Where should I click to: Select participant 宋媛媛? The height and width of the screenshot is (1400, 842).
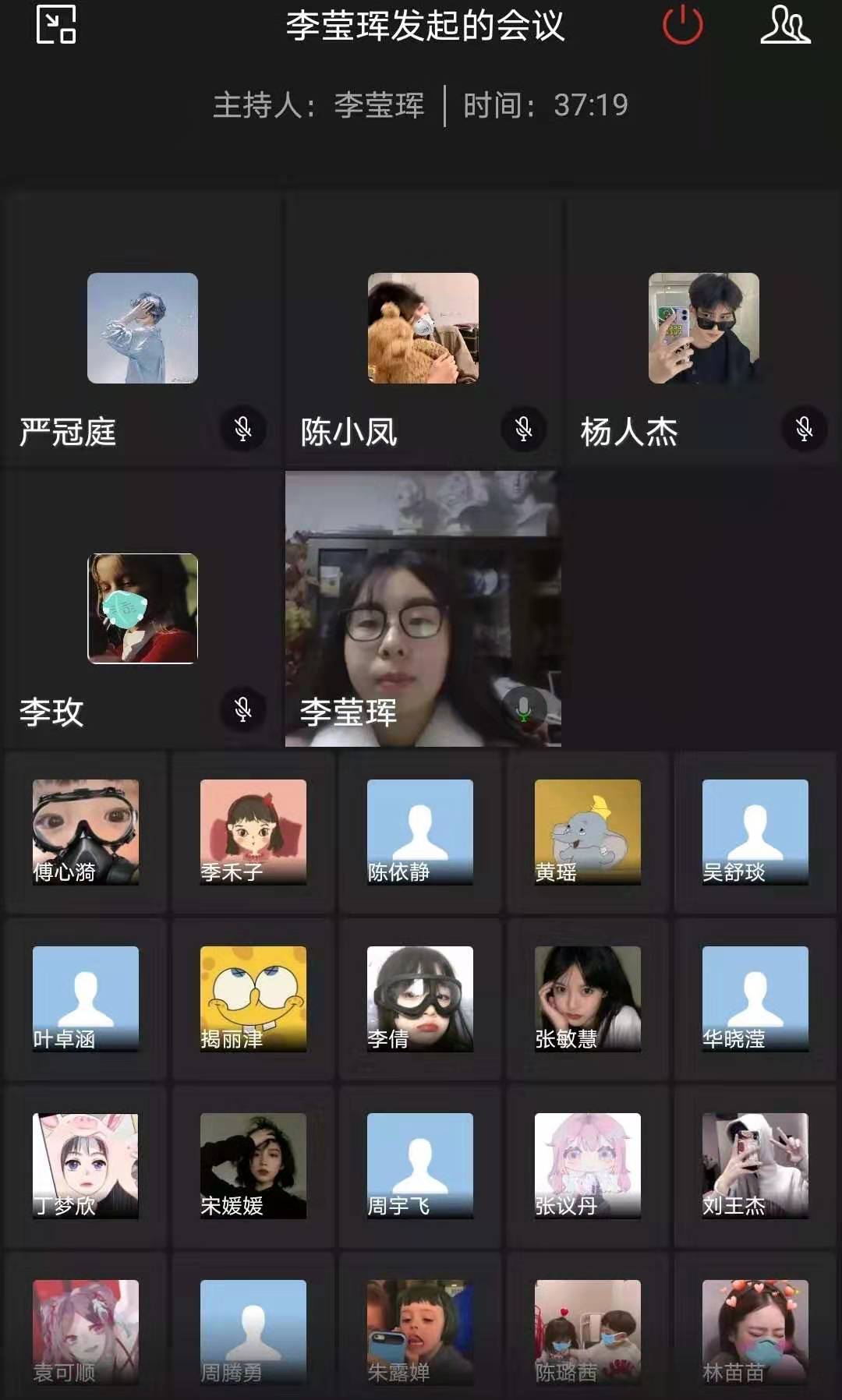253,1165
